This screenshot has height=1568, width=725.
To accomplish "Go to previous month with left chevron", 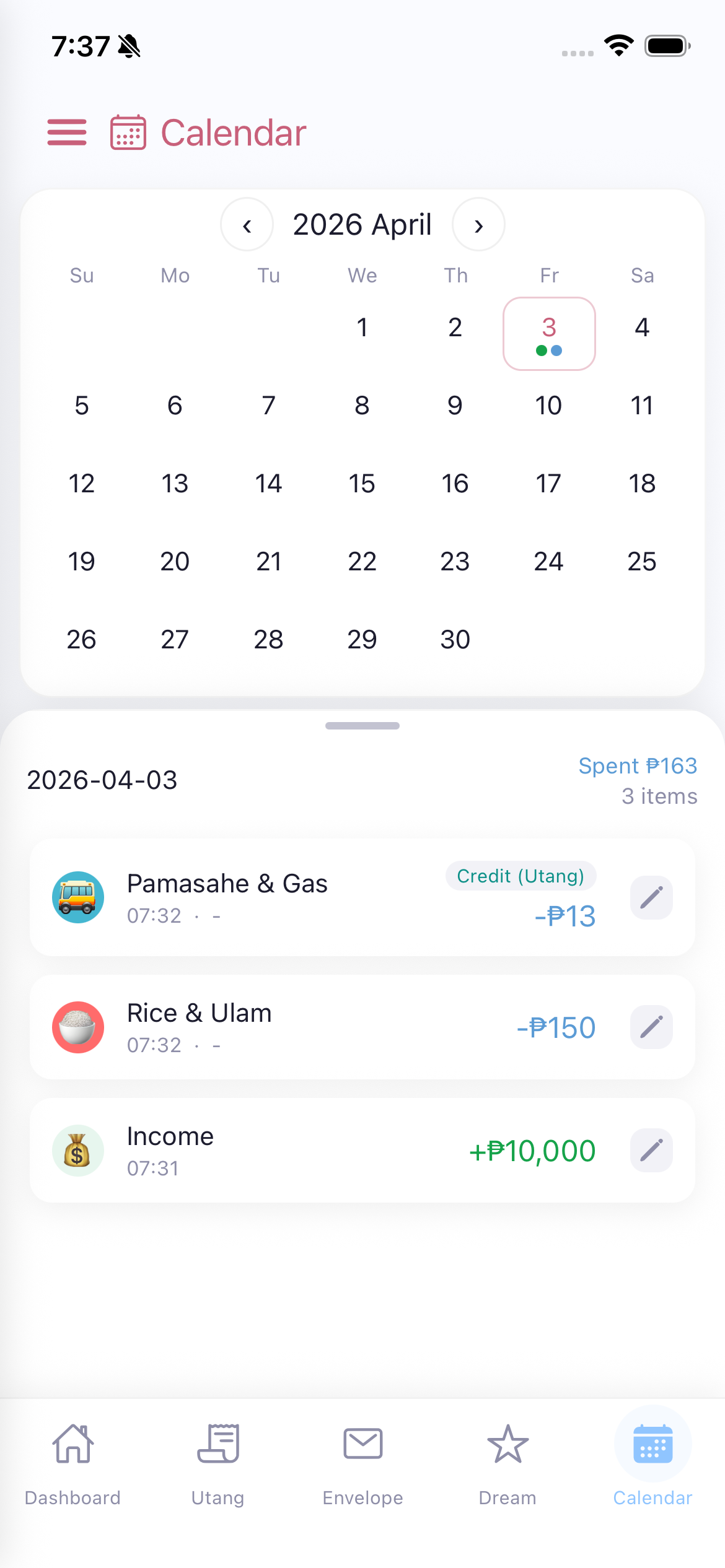I will [x=247, y=225].
